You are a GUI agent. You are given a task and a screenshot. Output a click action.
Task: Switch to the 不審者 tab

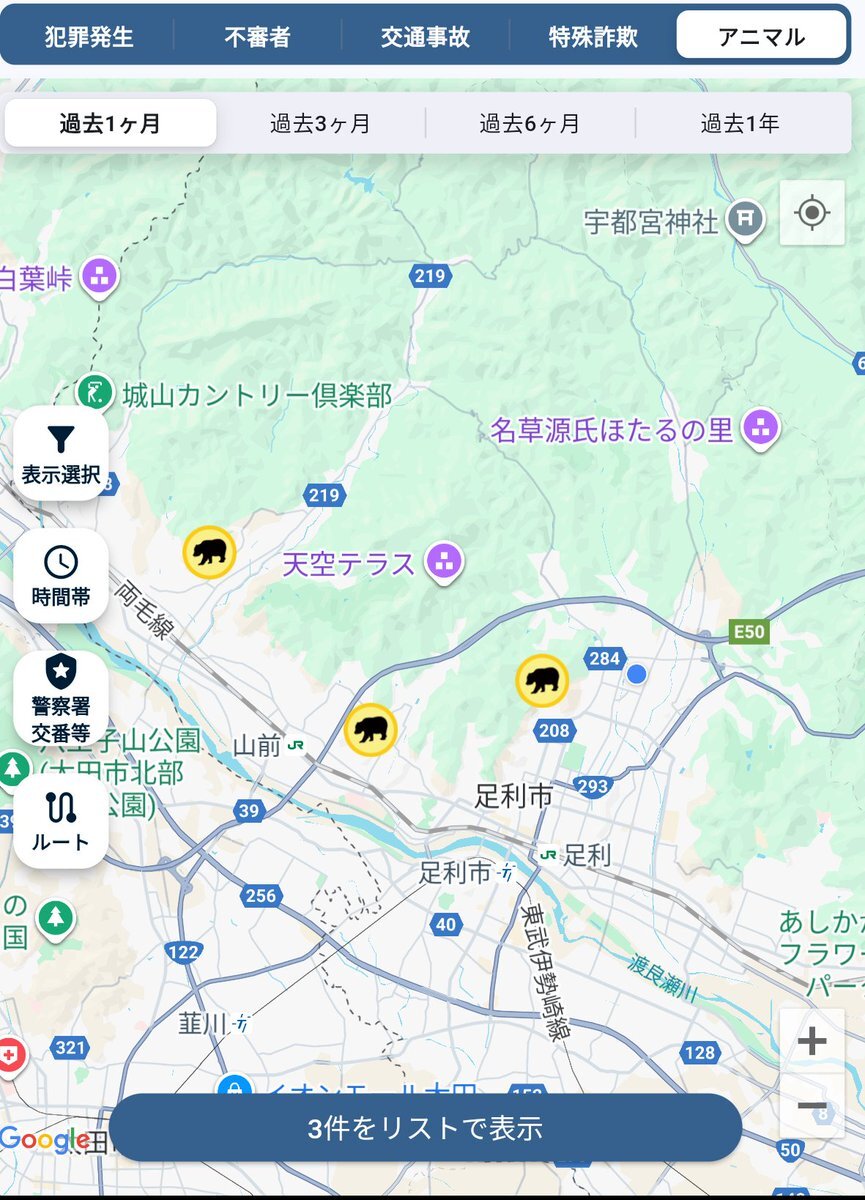click(x=257, y=37)
